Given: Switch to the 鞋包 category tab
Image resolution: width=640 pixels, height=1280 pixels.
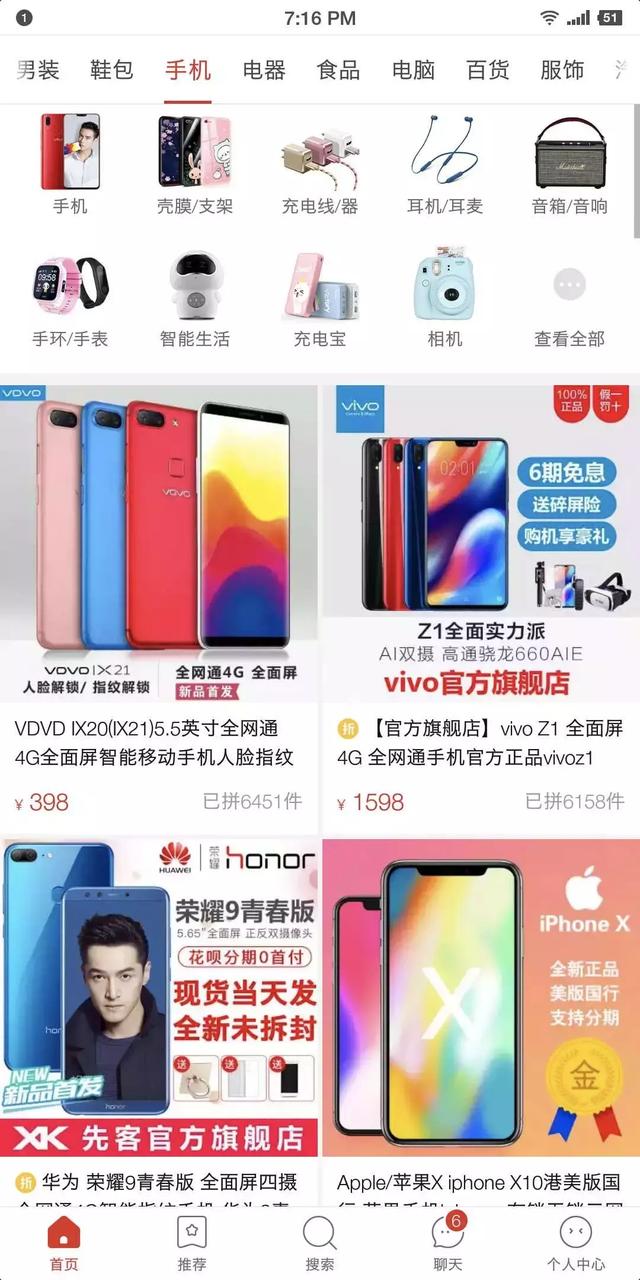Looking at the screenshot, I should [111, 70].
